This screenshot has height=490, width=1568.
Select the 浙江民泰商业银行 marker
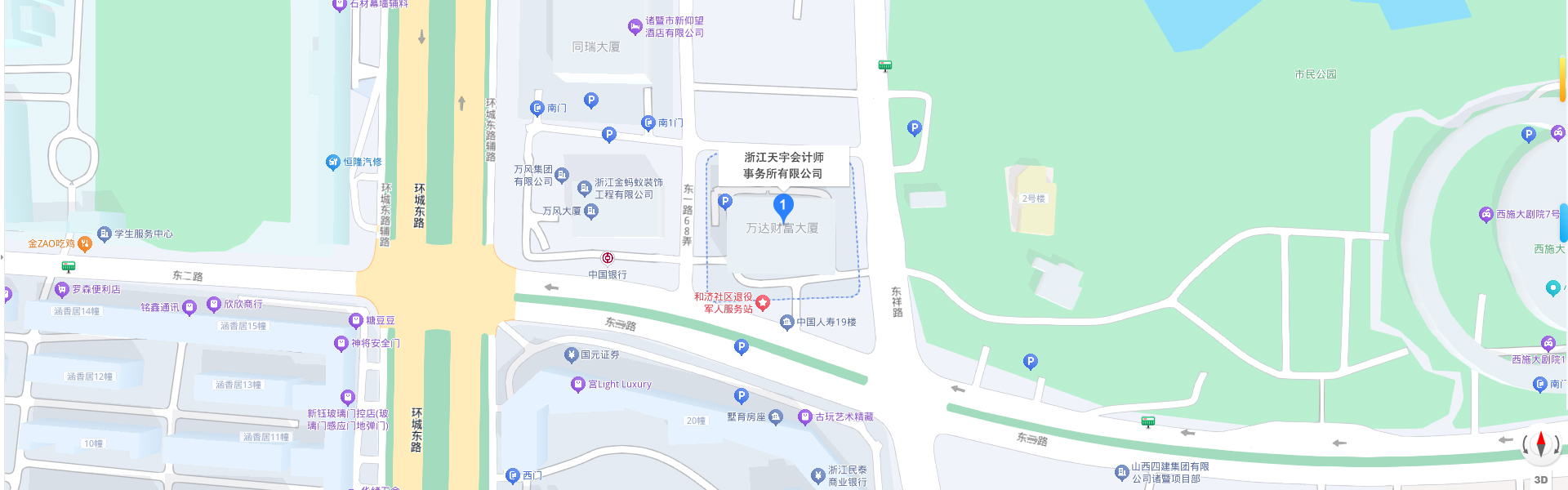coord(817,475)
